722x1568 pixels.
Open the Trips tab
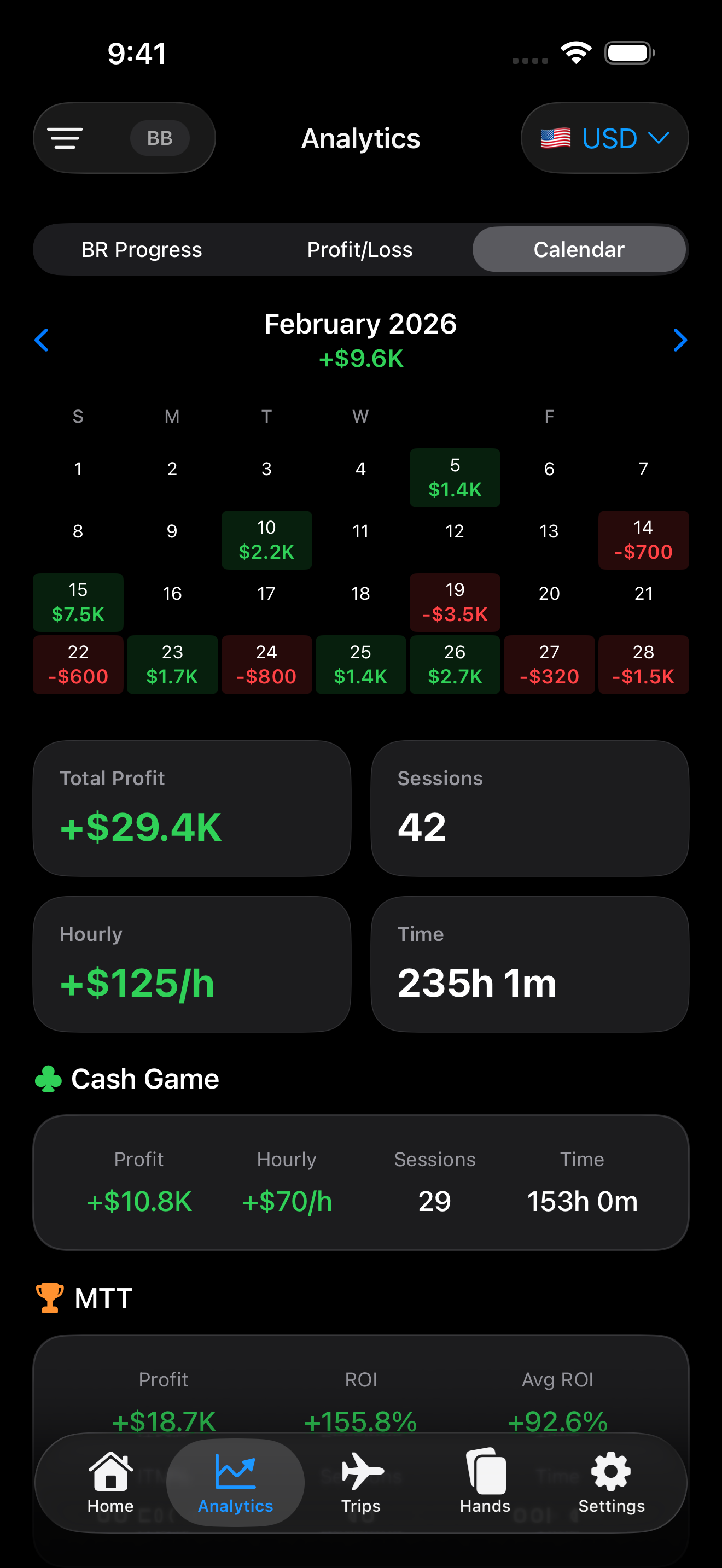(x=360, y=1482)
